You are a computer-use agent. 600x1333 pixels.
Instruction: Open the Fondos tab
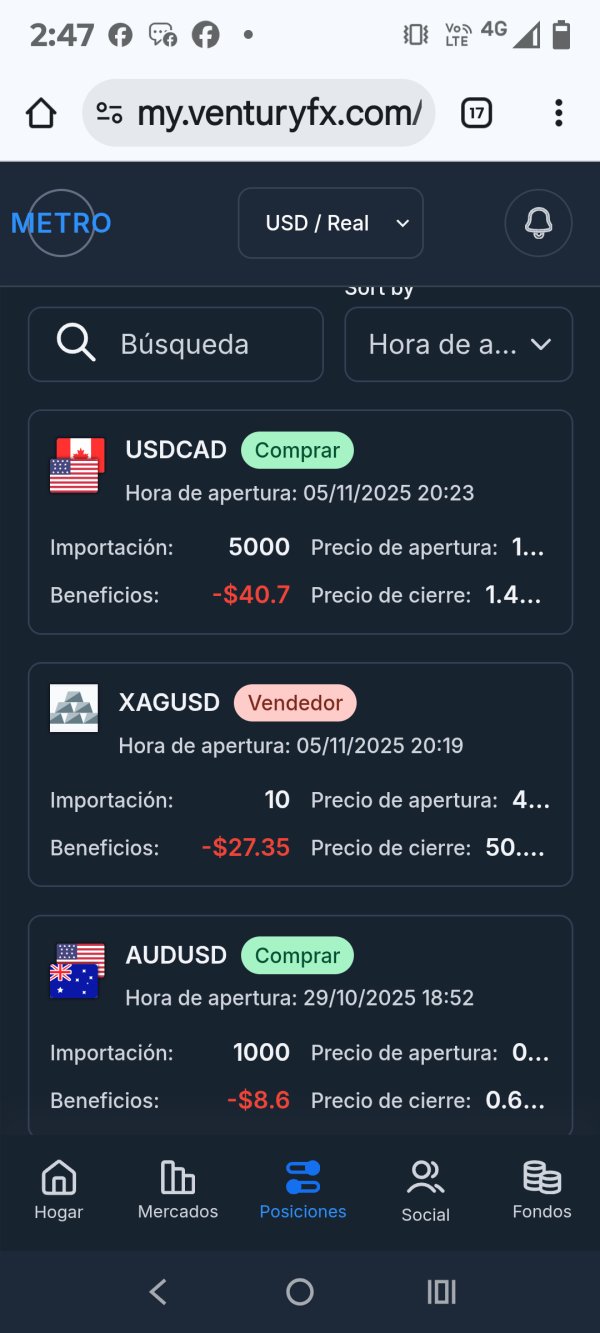542,1190
